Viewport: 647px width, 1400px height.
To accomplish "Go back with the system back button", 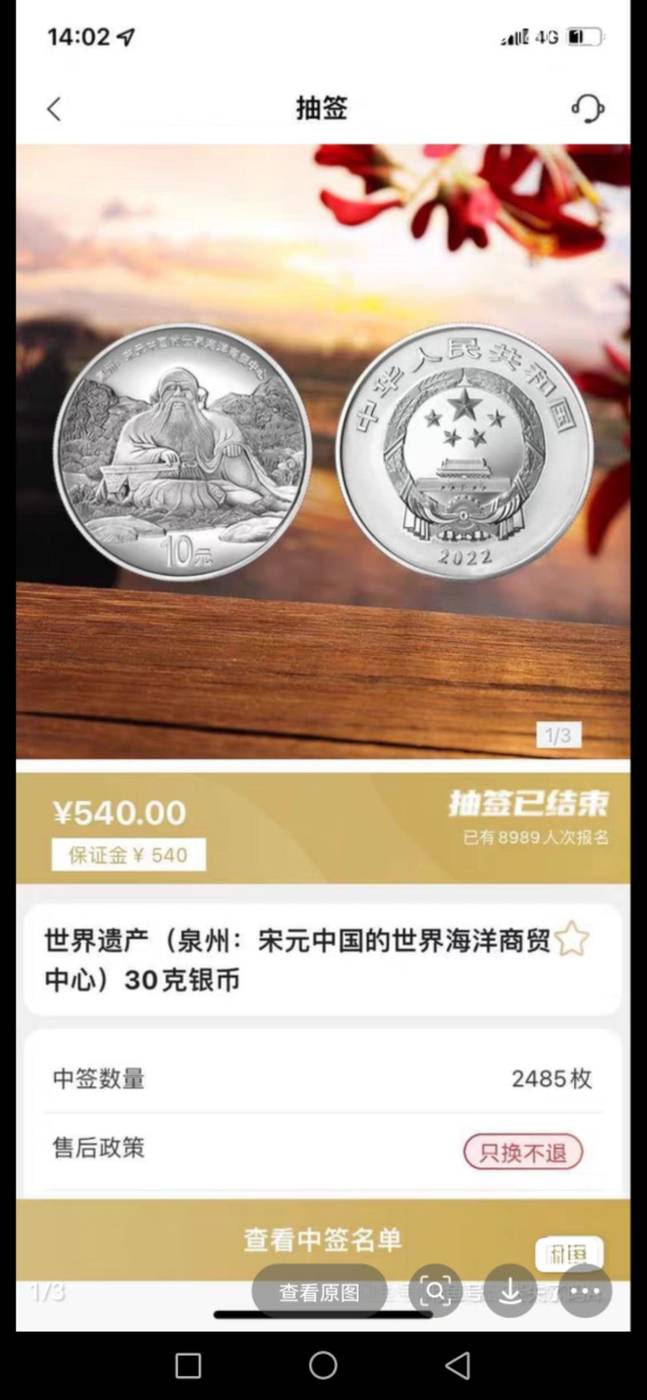I will [457, 1365].
